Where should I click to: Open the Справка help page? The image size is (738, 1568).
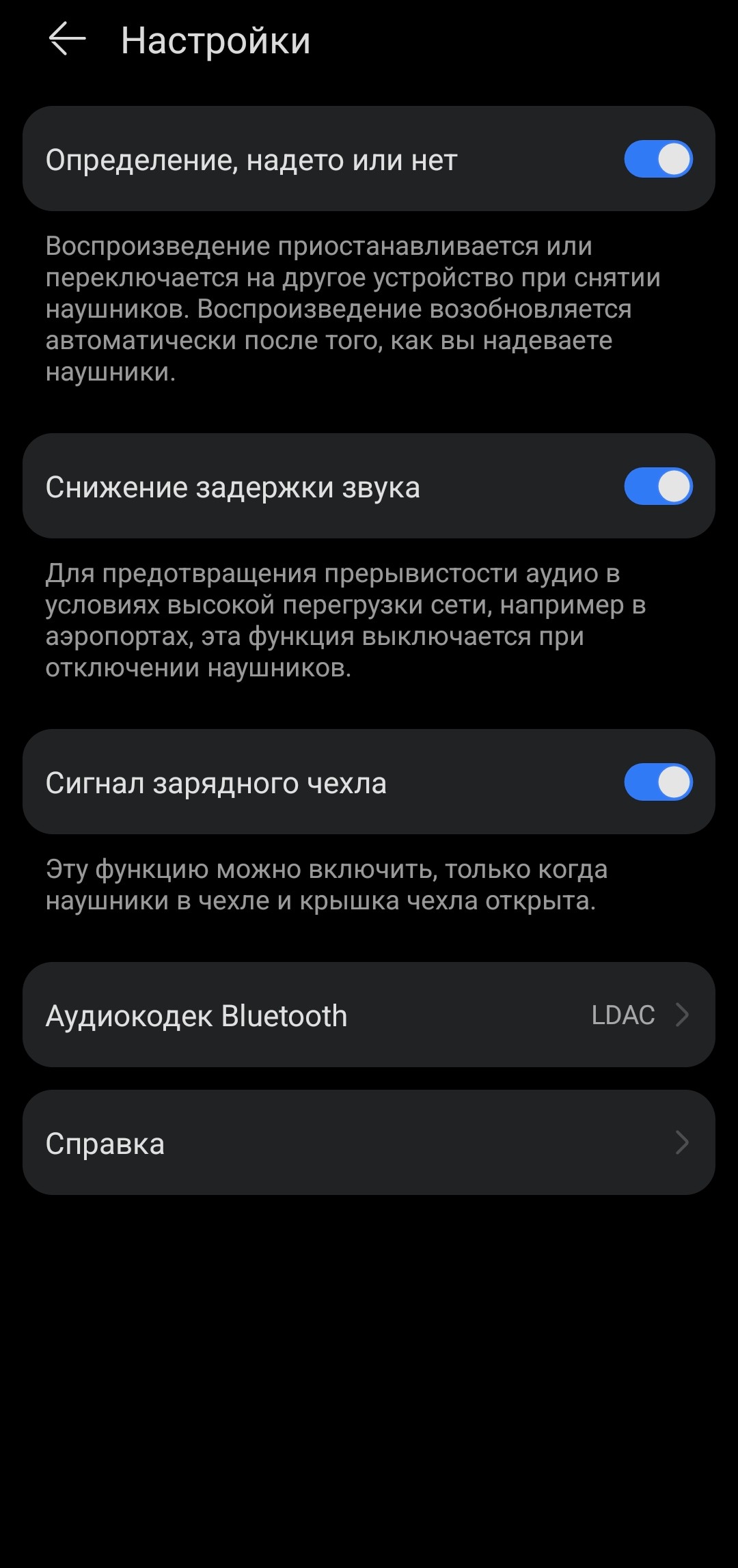pos(369,1142)
